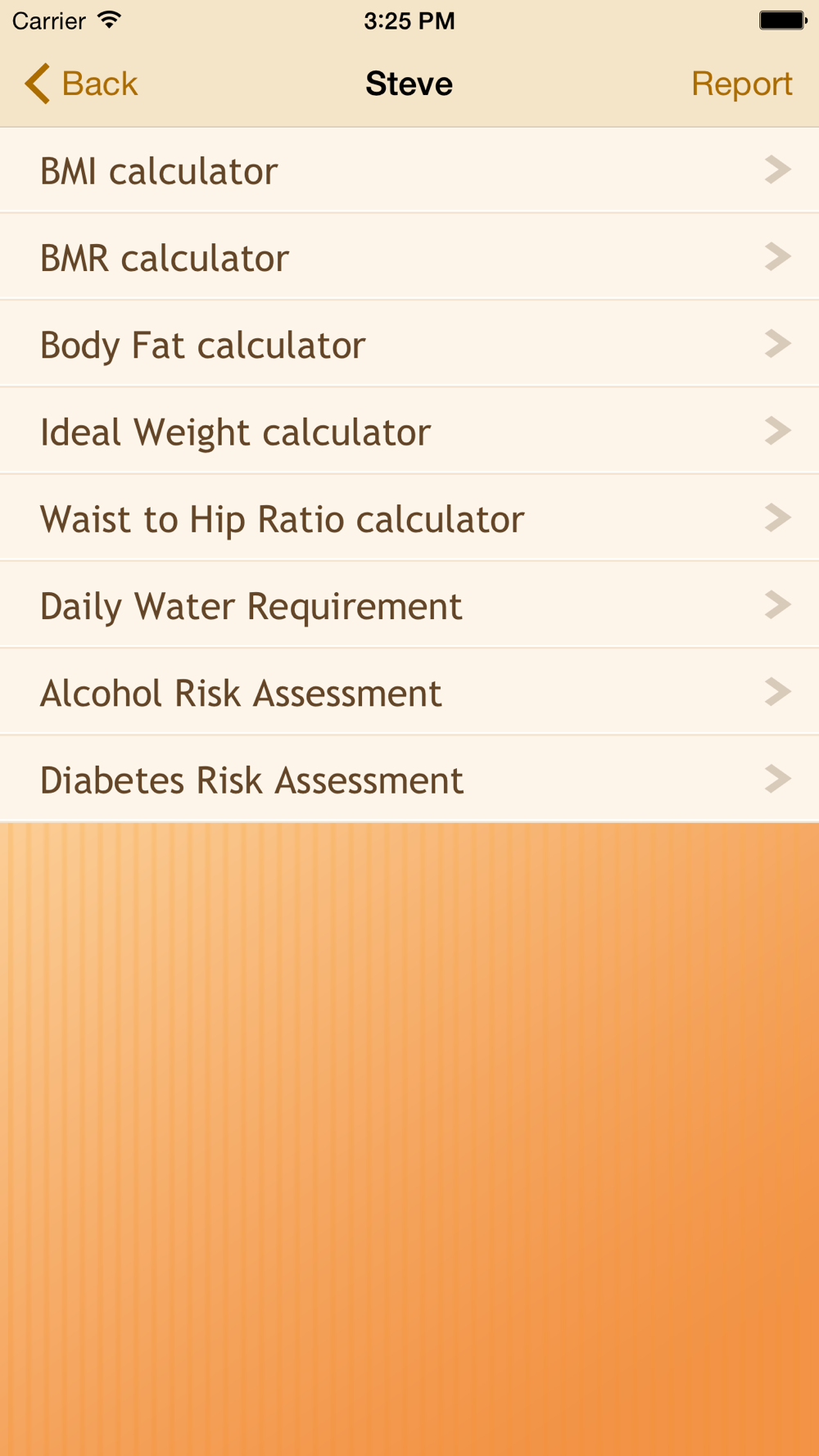Viewport: 819px width, 1456px height.
Task: Open the BMI calculator
Action: [x=409, y=171]
